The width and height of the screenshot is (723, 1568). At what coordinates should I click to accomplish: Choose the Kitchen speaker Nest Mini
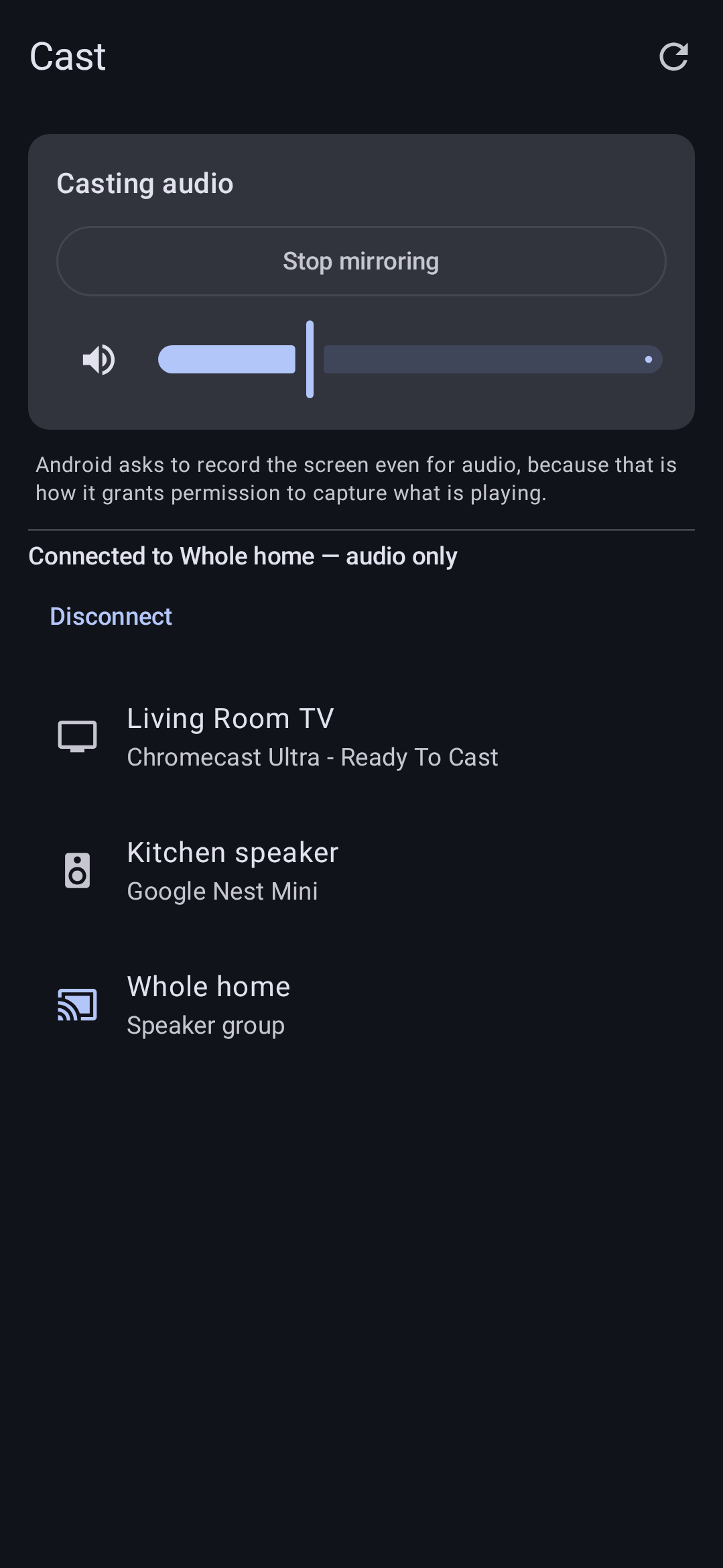361,871
